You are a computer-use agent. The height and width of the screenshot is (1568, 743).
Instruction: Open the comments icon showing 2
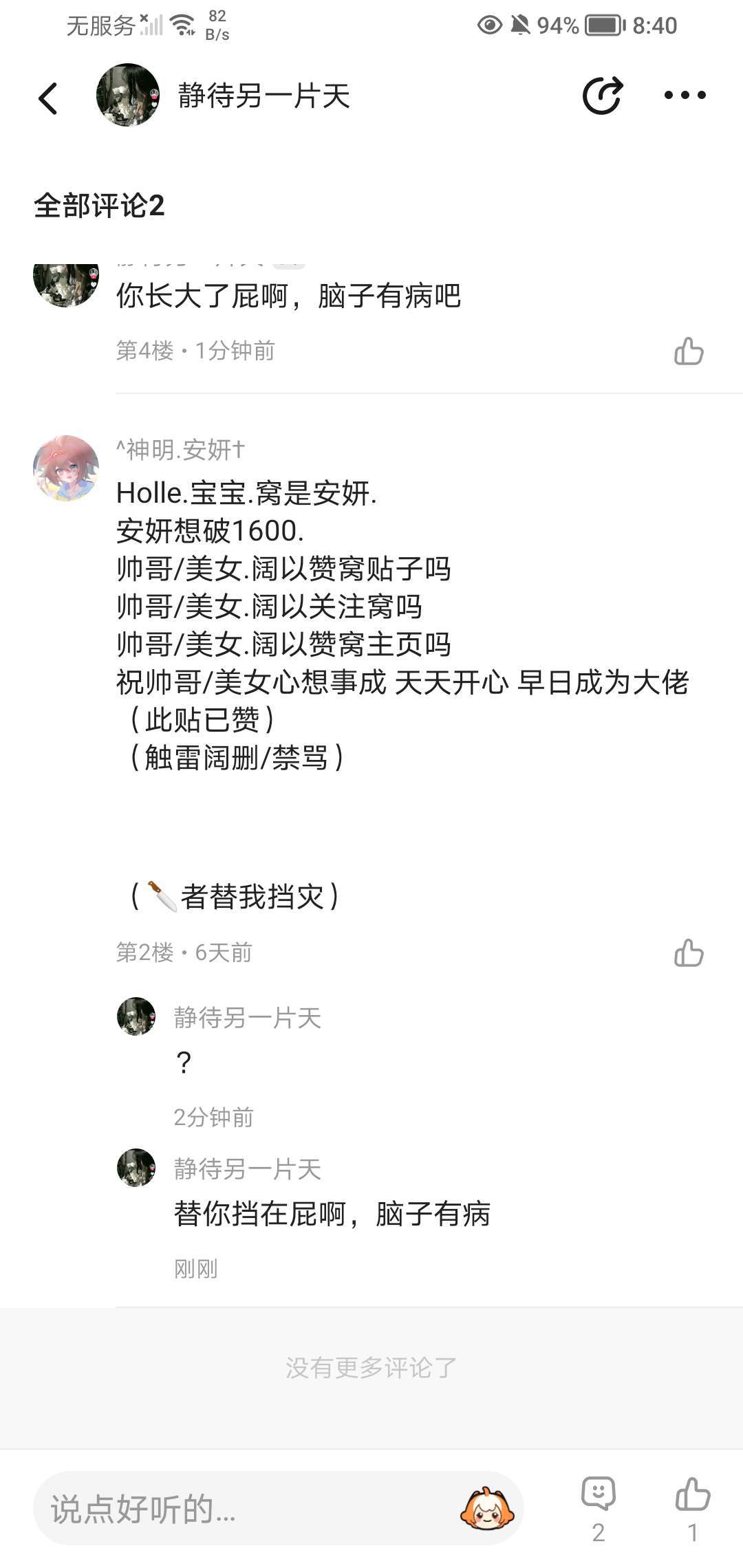[x=599, y=1508]
